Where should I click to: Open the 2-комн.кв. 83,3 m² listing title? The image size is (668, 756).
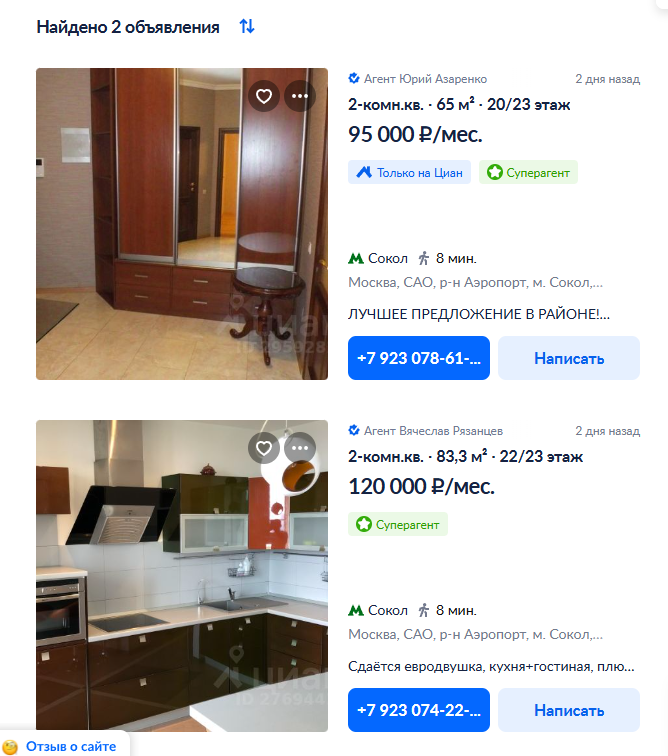click(465, 456)
